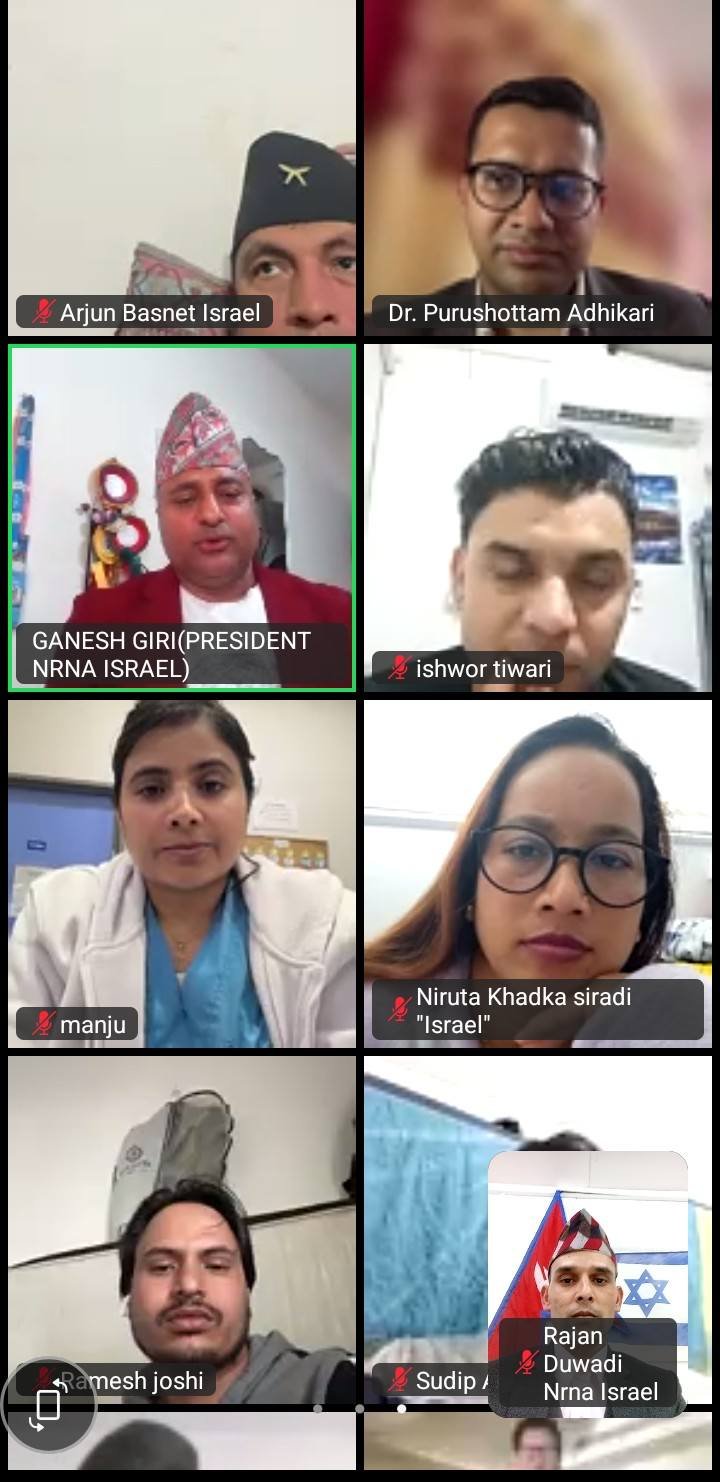The image size is (720, 1482).
Task: Open manju's video tile
Action: coord(182,874)
